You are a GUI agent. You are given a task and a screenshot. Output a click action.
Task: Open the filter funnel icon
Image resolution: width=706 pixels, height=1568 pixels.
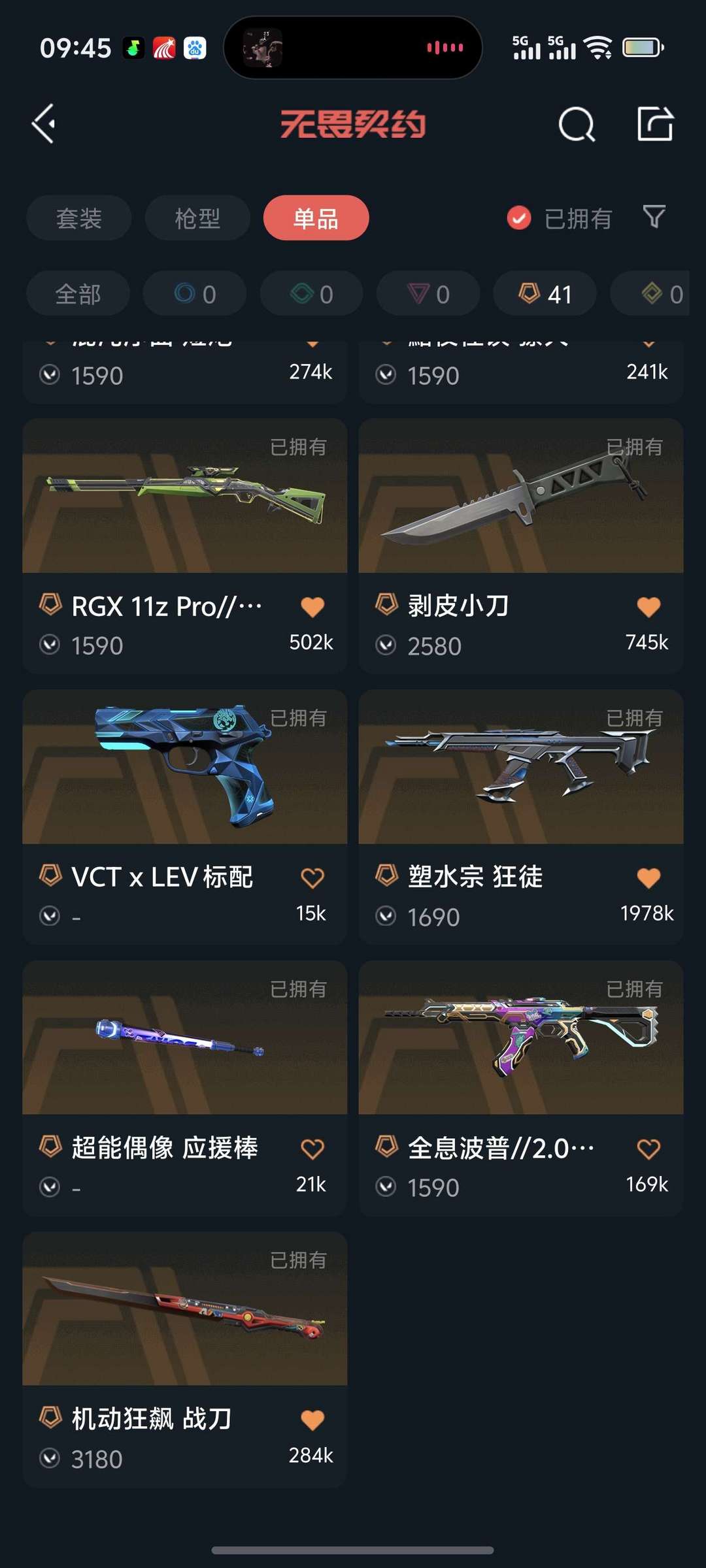click(654, 217)
